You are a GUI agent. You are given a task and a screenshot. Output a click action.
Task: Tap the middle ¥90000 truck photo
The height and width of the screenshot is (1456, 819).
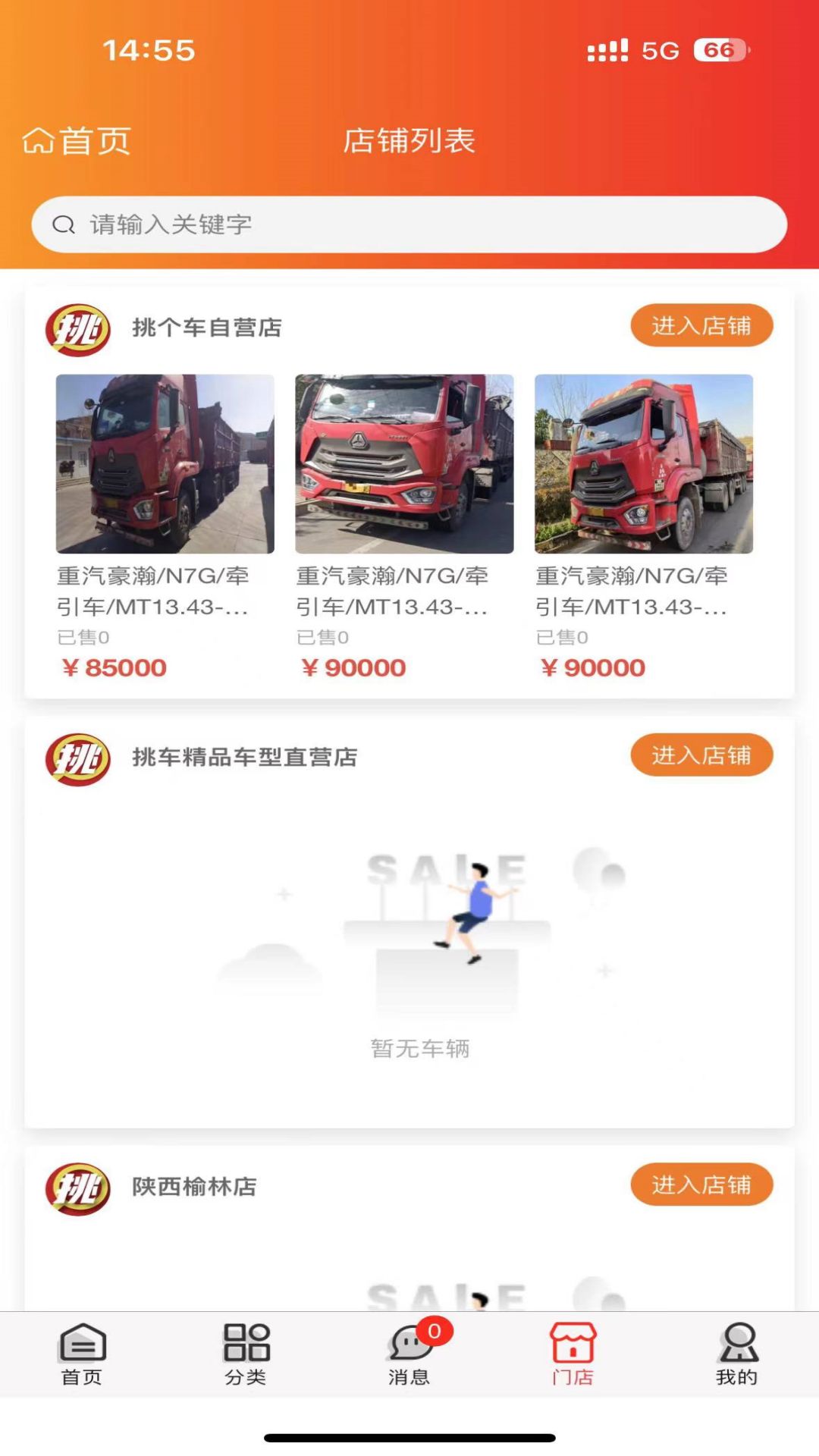pyautogui.click(x=404, y=463)
